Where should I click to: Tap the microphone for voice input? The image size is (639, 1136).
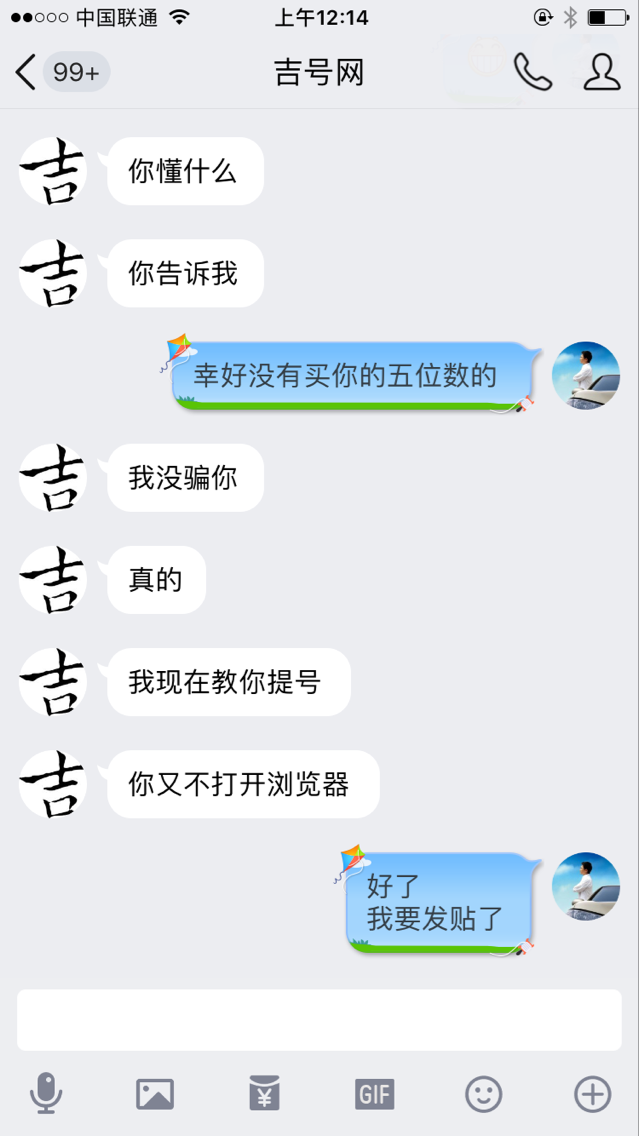click(x=46, y=1094)
